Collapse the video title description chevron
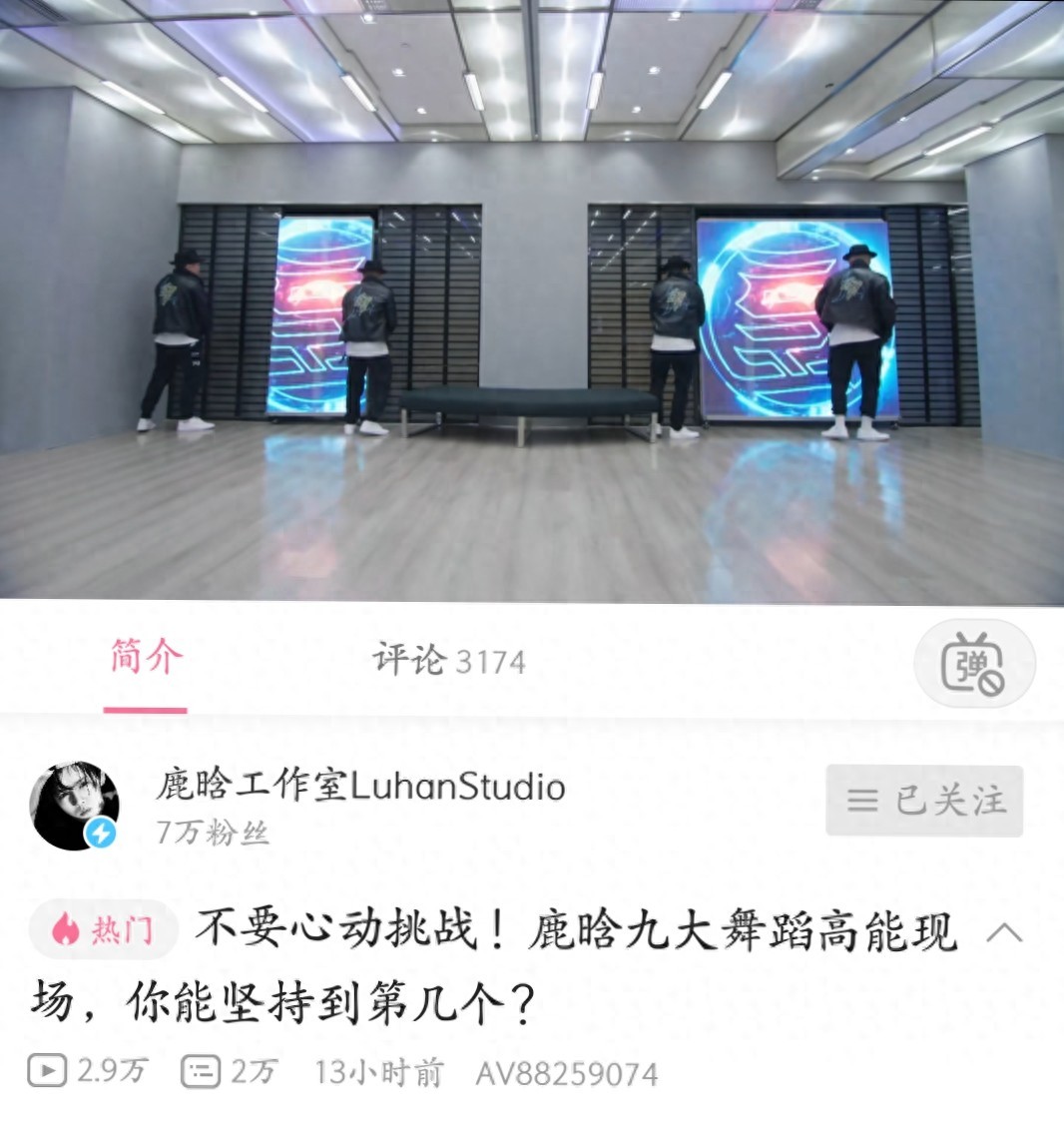Image resolution: width=1064 pixels, height=1132 pixels. [1004, 932]
